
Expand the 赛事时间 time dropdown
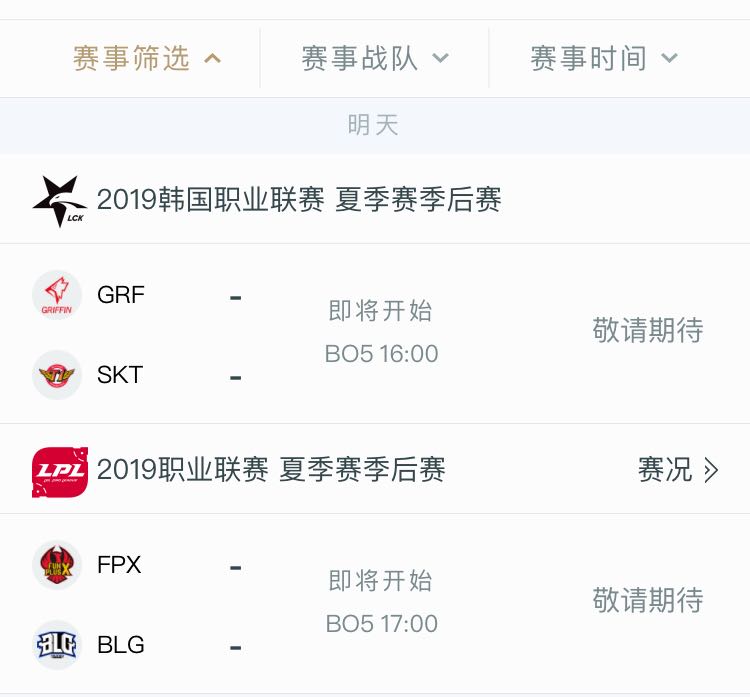(604, 58)
